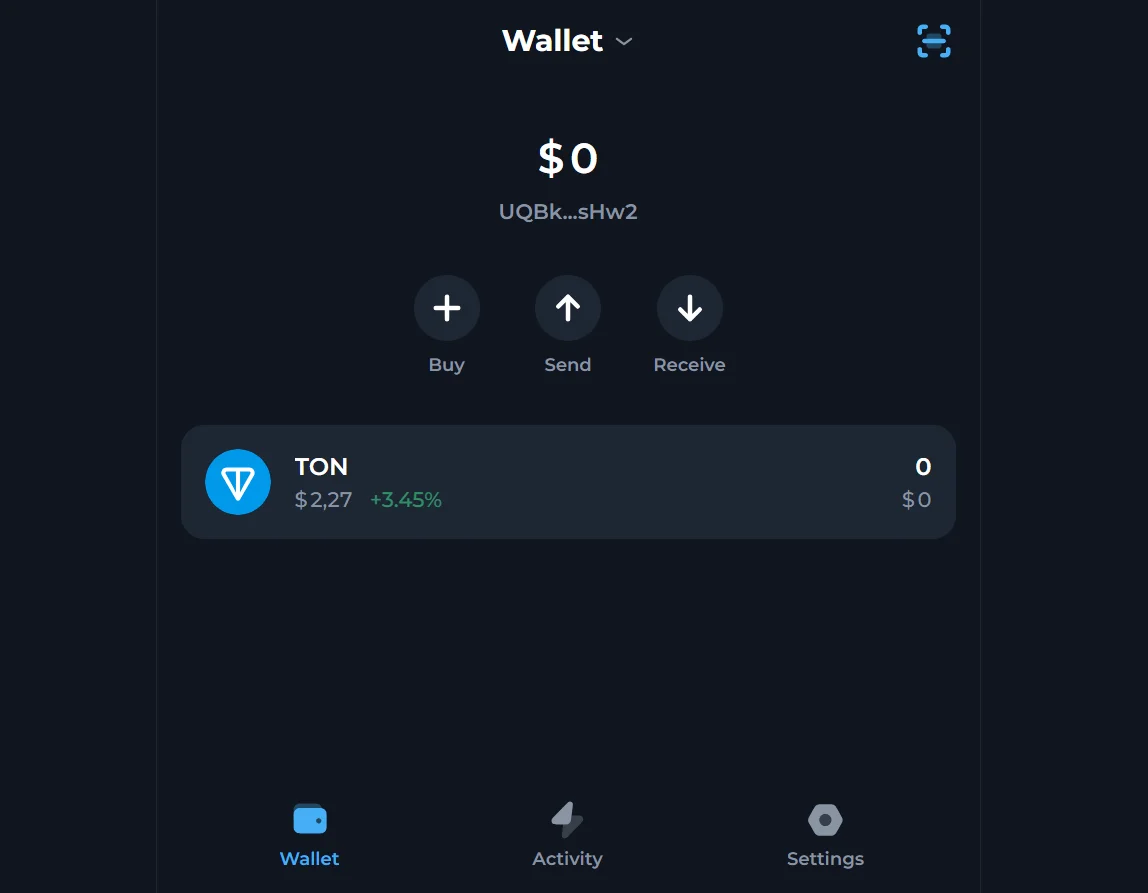
Task: Open the Receive option
Action: point(689,309)
